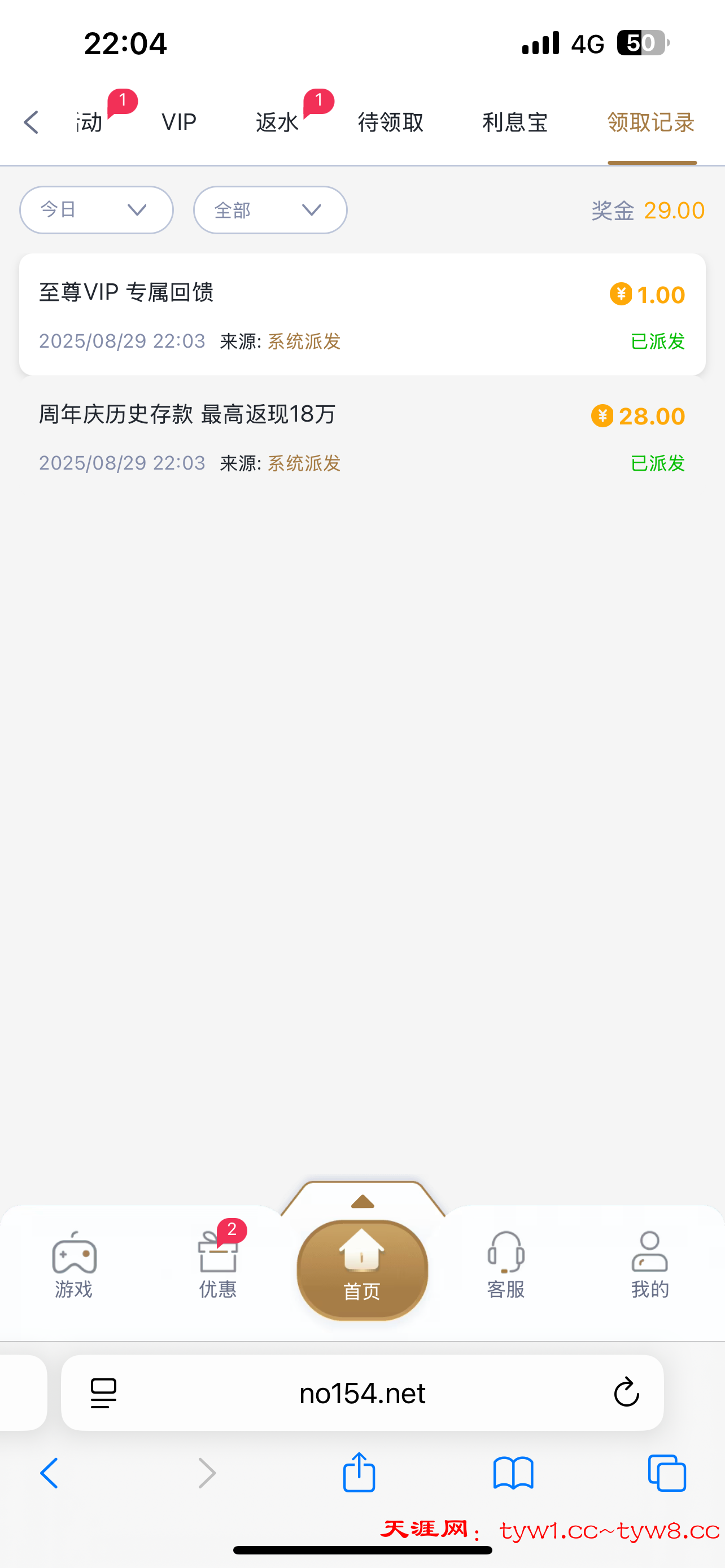This screenshot has width=725, height=1568.
Task: Select the 领取记录 tab
Action: (x=650, y=122)
